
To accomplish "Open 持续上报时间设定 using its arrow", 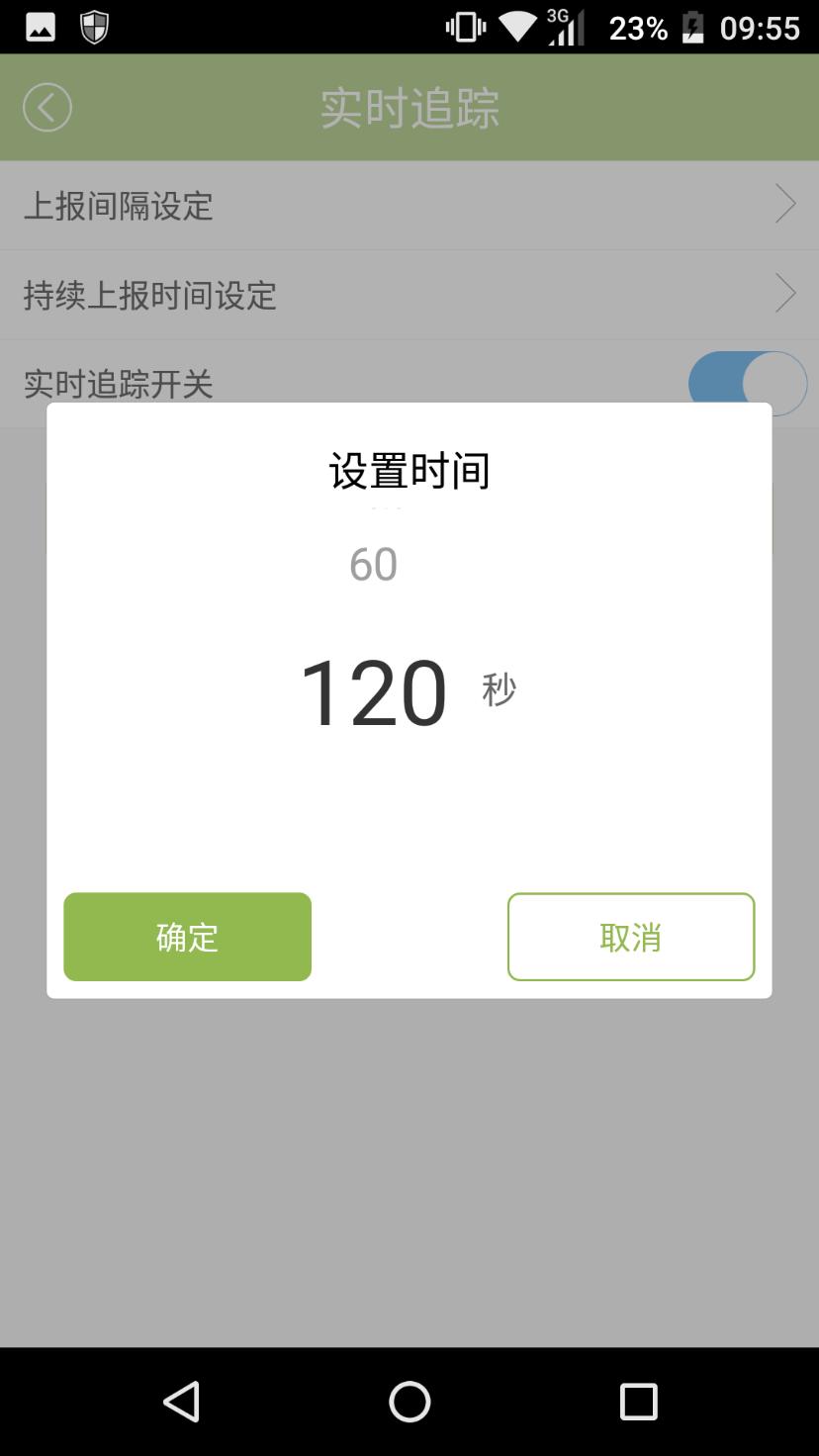I will click(x=784, y=293).
